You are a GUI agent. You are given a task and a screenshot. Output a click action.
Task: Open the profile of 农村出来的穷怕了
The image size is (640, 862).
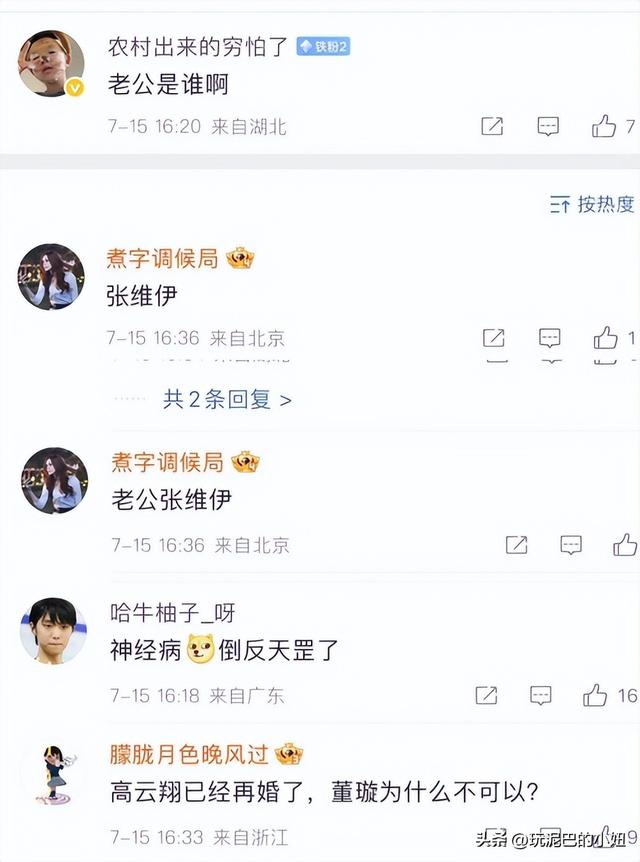(x=198, y=46)
